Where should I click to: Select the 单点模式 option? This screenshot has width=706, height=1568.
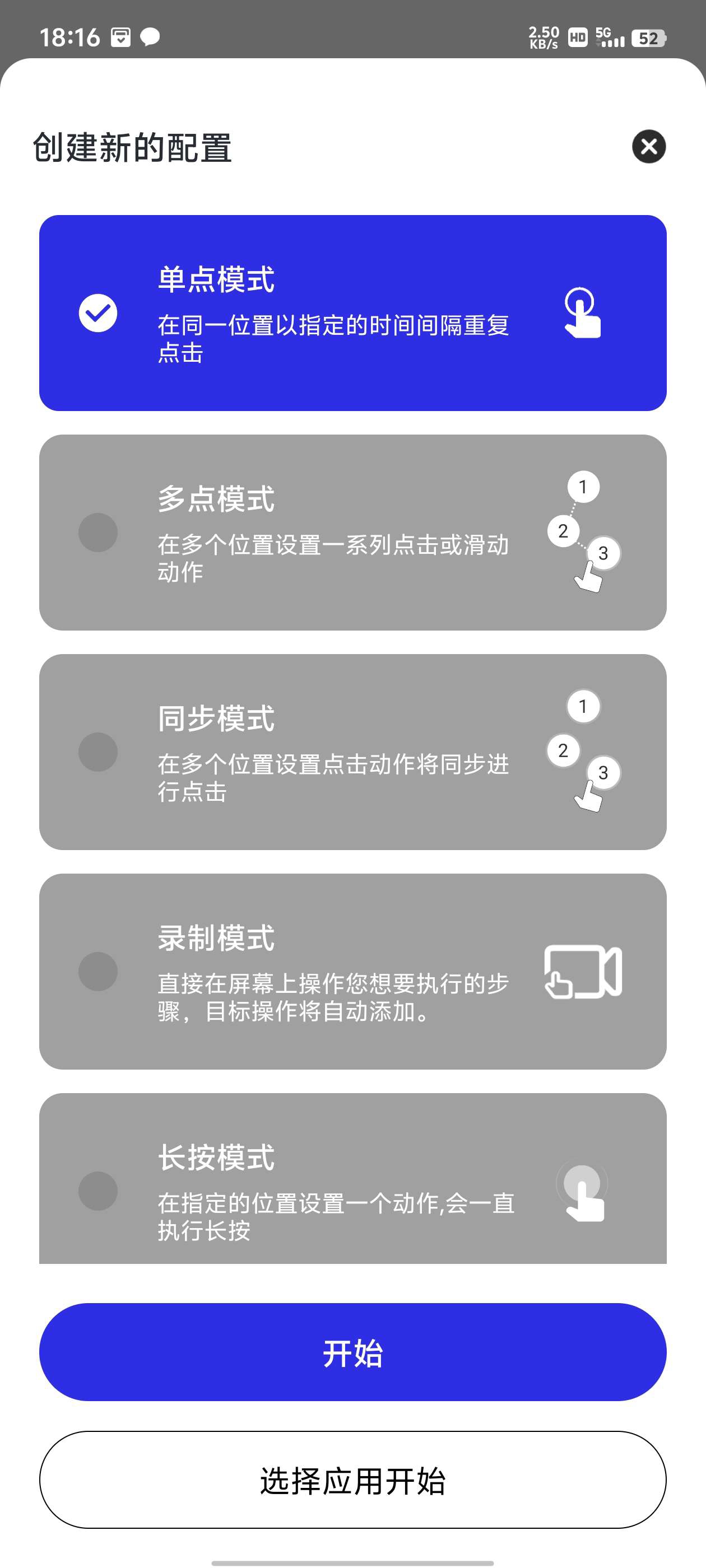tap(352, 313)
